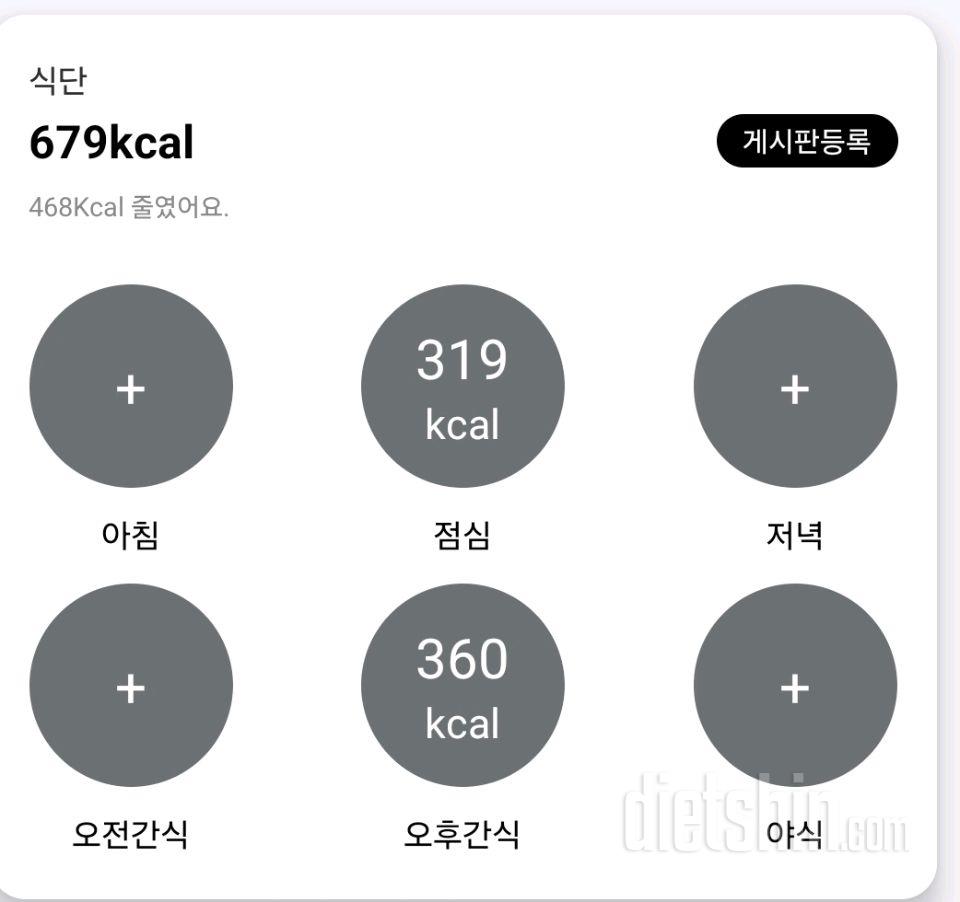Open the 점심 319 kcal entry
The image size is (960, 902).
click(x=462, y=387)
